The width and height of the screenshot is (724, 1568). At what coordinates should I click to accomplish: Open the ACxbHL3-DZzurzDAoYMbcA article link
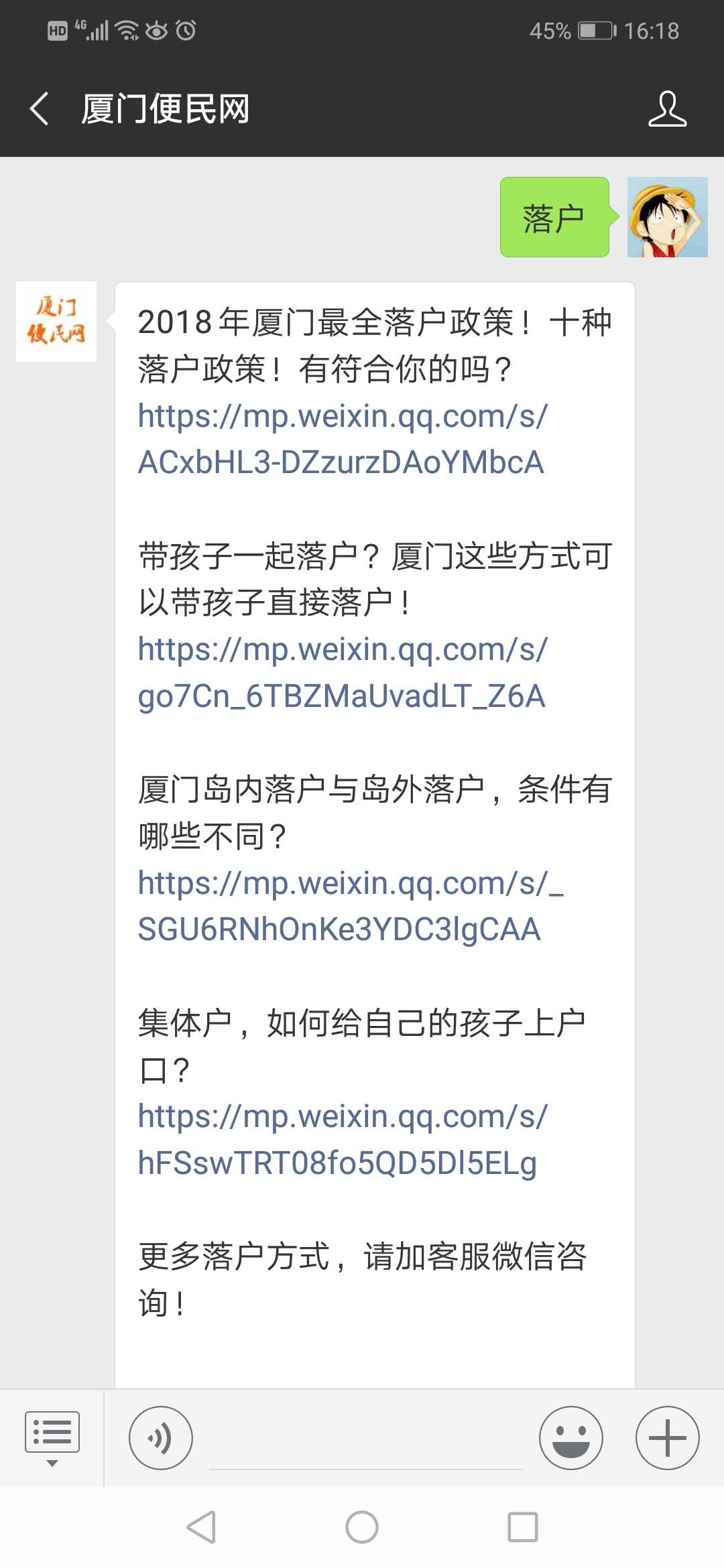[342, 439]
